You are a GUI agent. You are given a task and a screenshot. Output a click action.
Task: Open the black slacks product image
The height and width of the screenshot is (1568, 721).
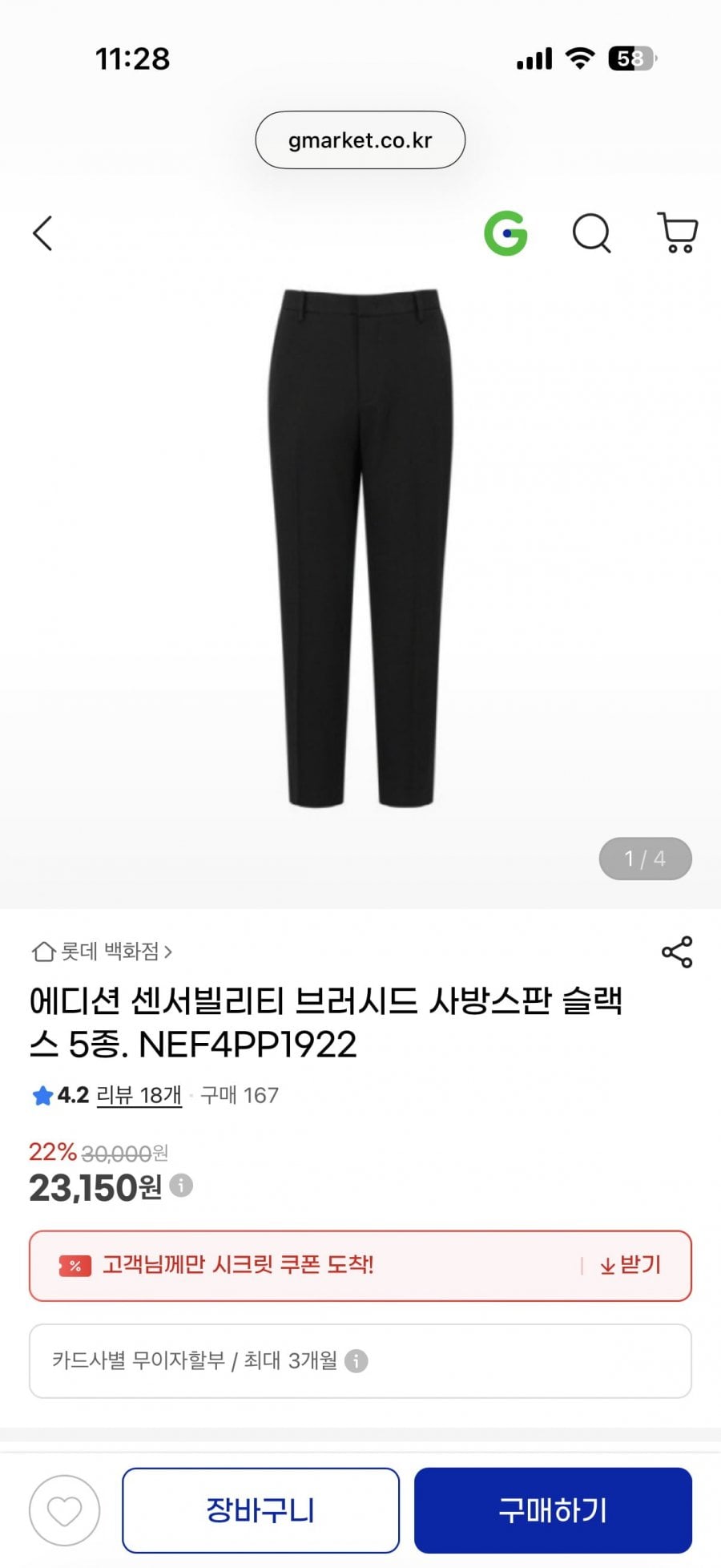pyautogui.click(x=360, y=548)
